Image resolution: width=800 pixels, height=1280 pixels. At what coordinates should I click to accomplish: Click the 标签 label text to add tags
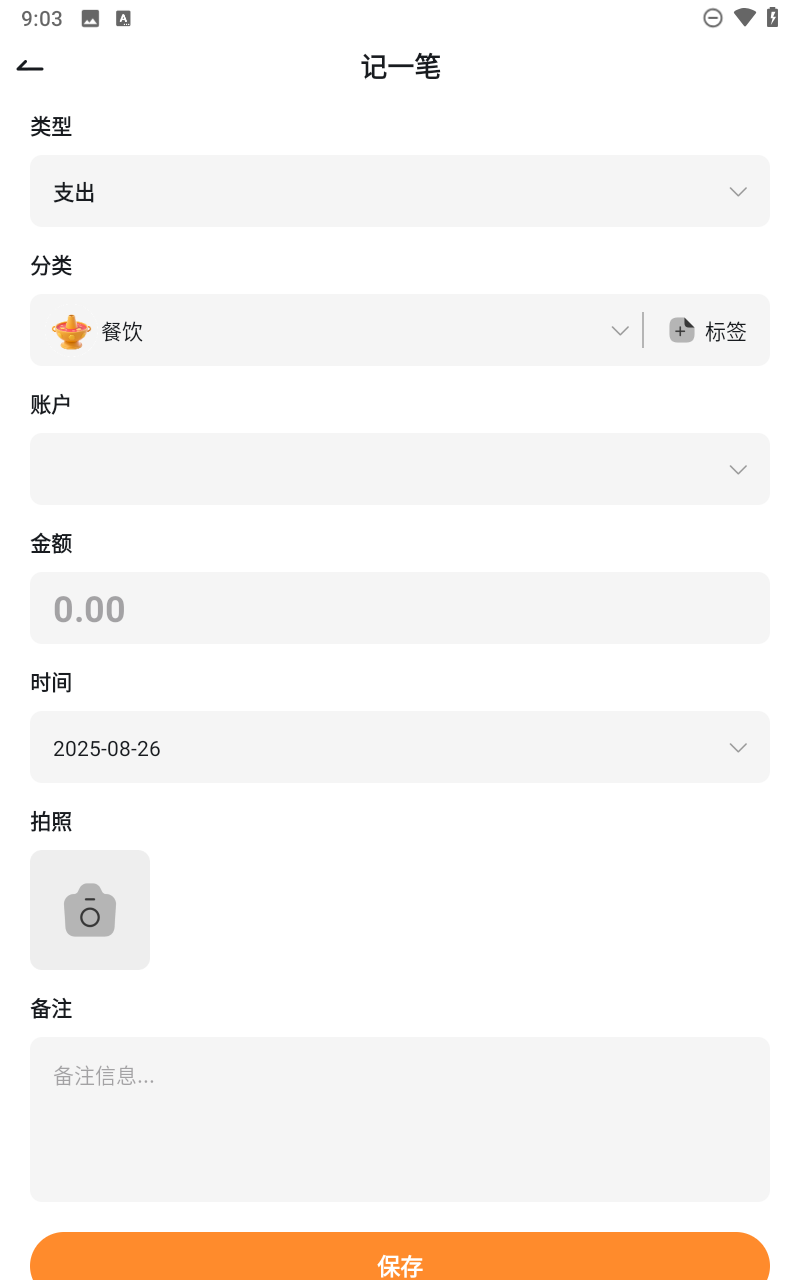click(728, 332)
